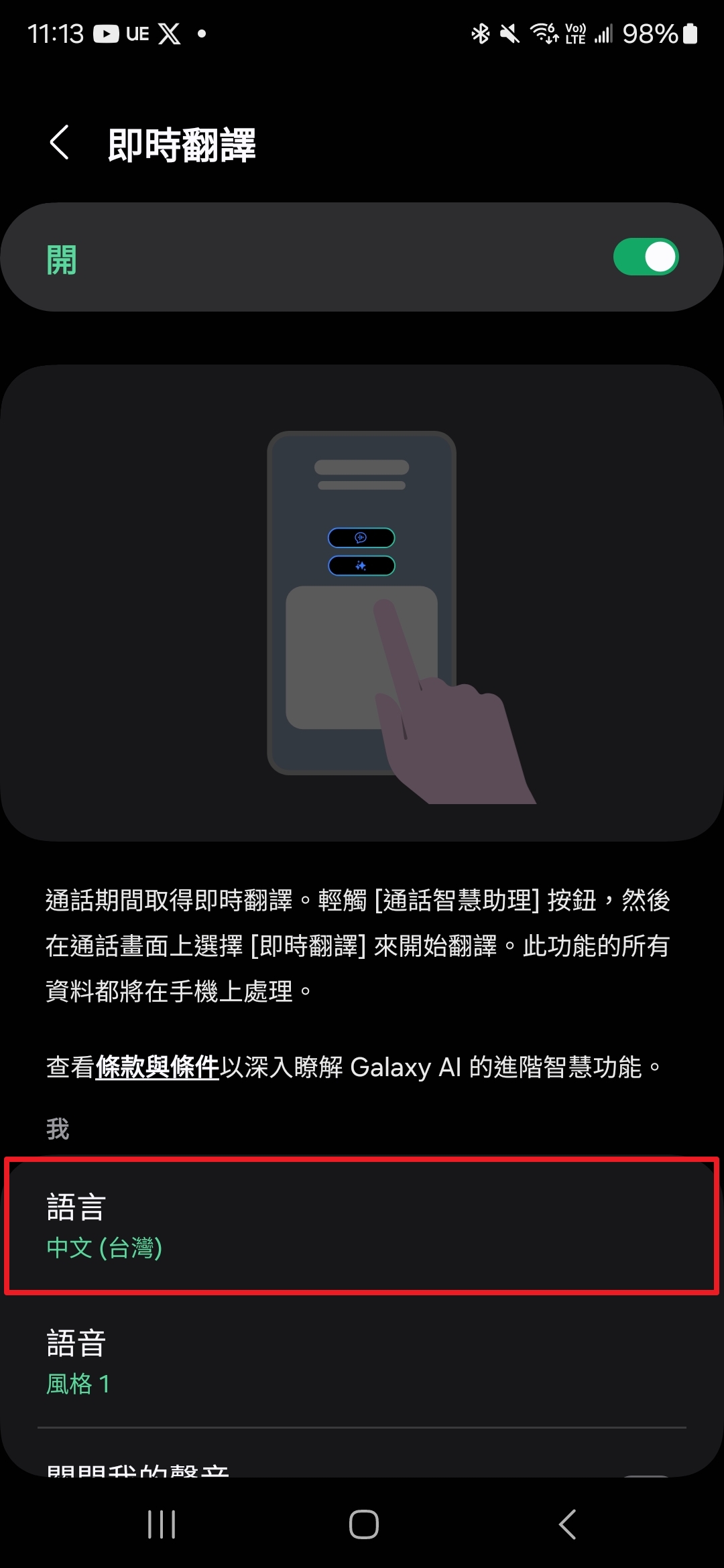This screenshot has width=724, height=1568.
Task: Open the 條款與條件 link
Action: pos(158,1067)
